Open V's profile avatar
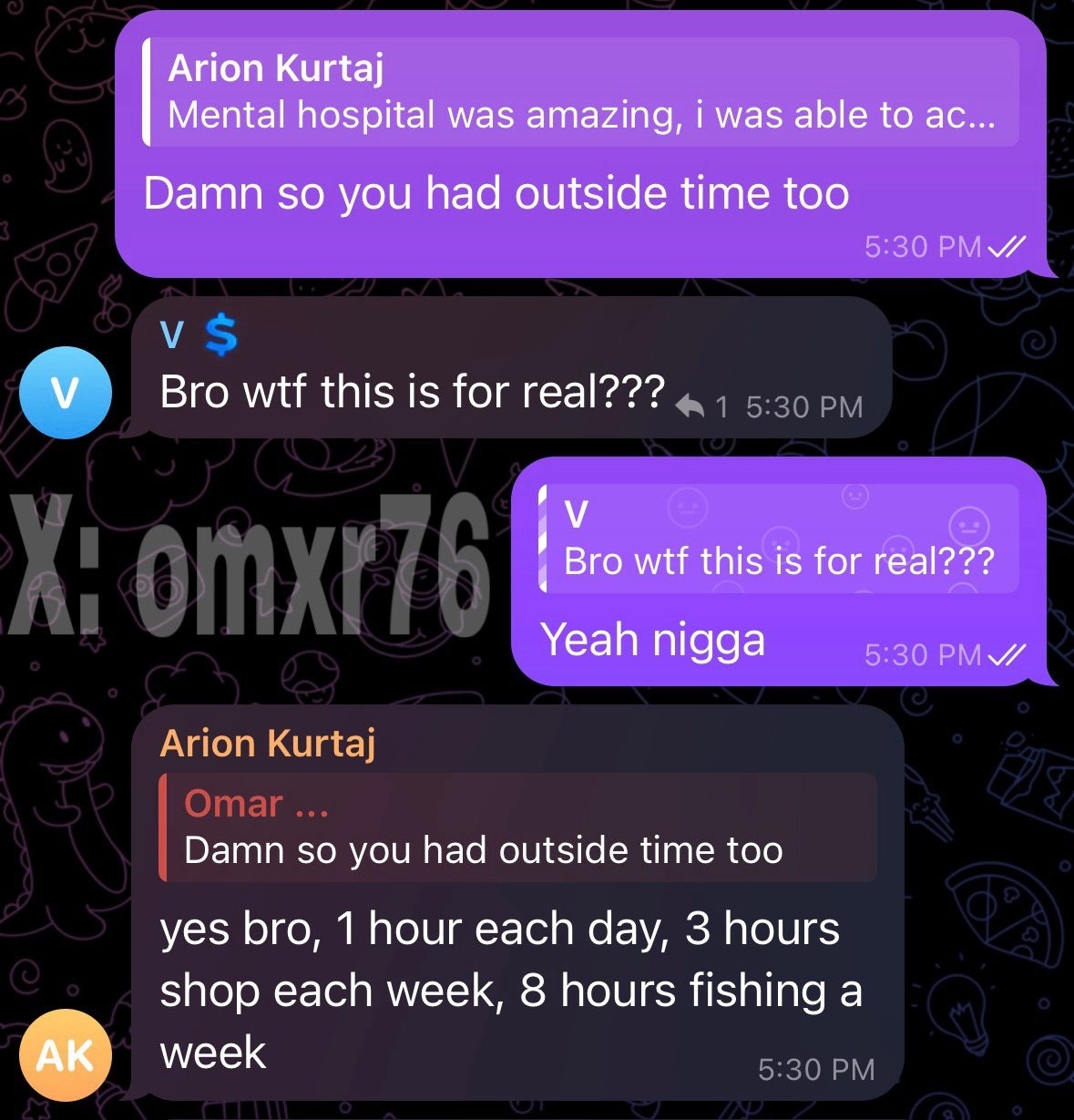1074x1120 pixels. coord(65,394)
